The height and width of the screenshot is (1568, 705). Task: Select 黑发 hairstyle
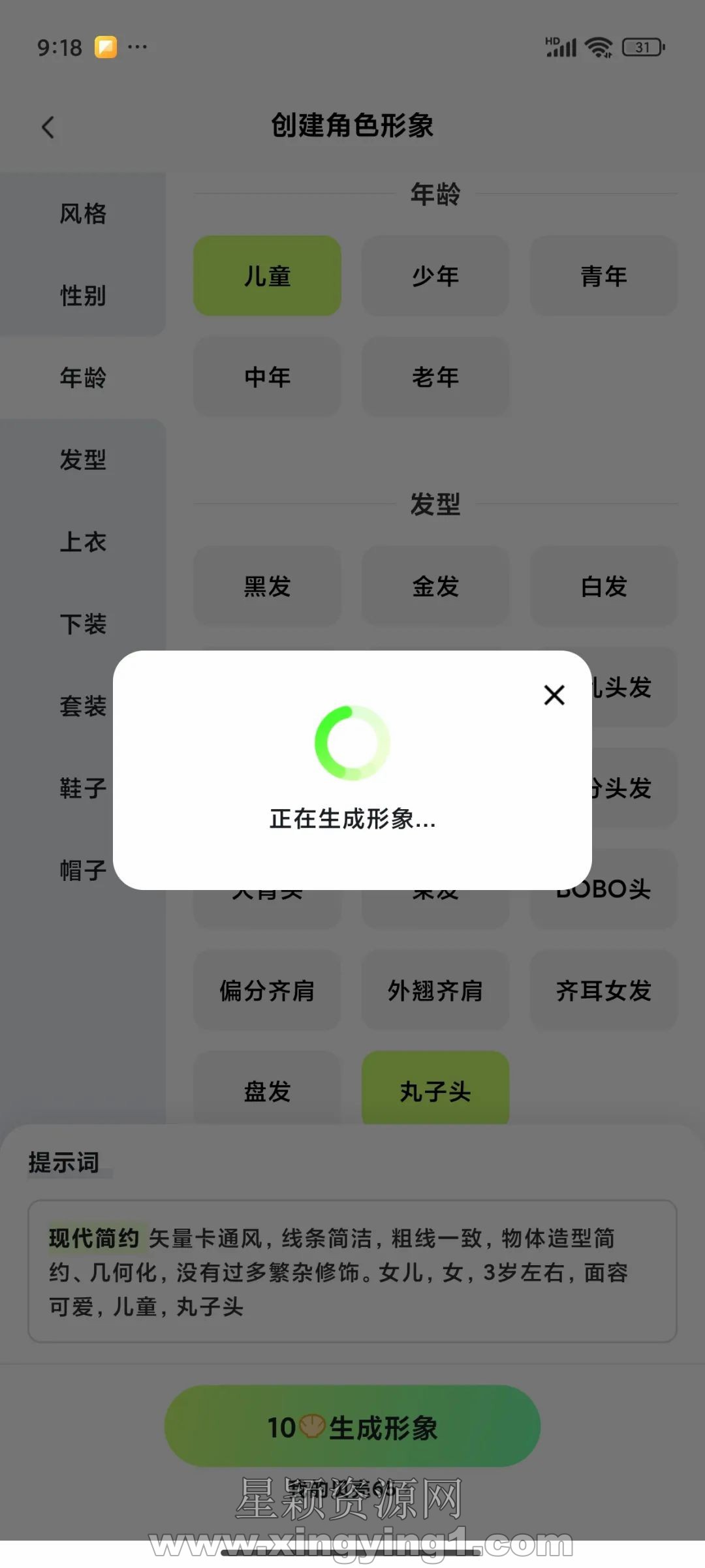tap(267, 586)
